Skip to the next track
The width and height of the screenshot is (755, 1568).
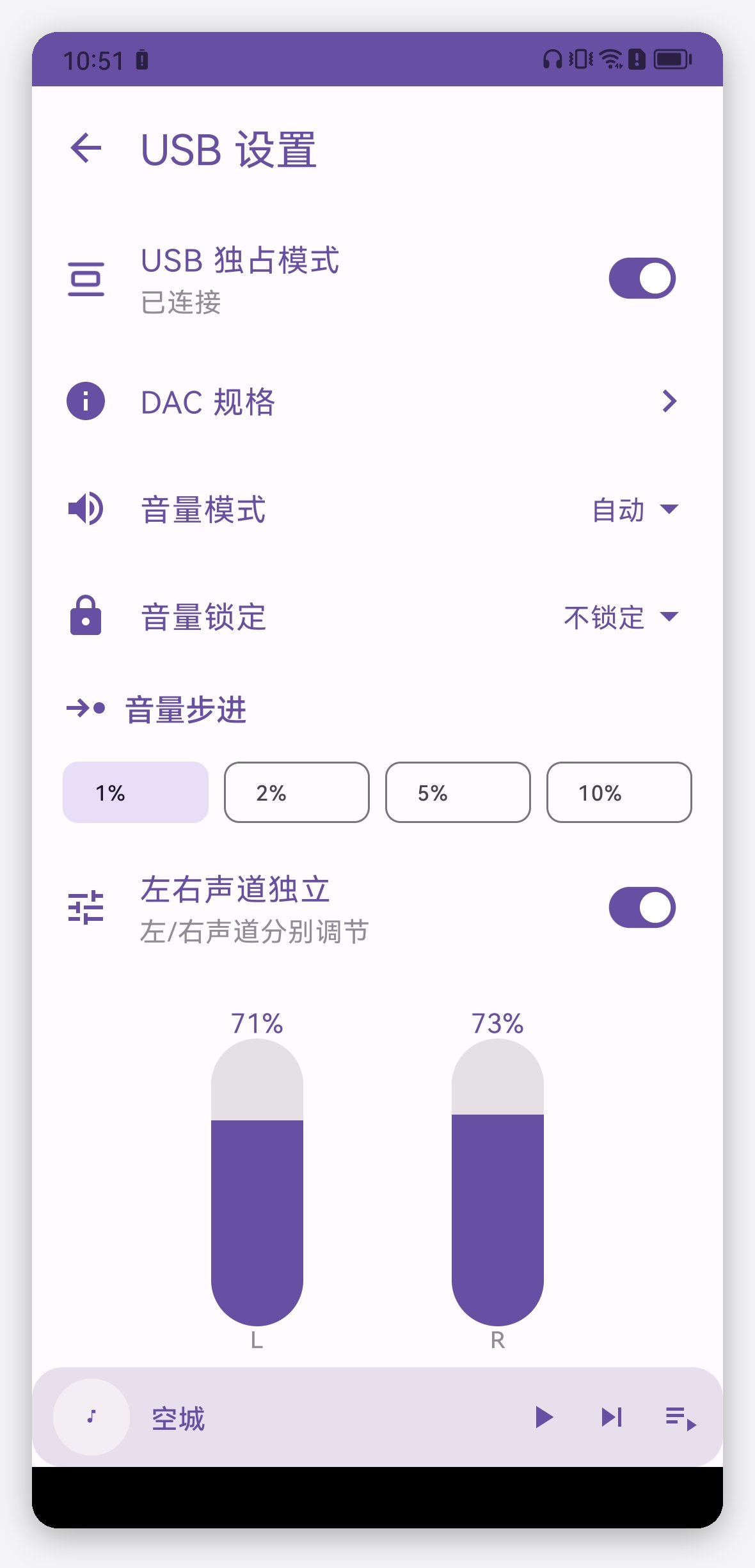point(612,1417)
